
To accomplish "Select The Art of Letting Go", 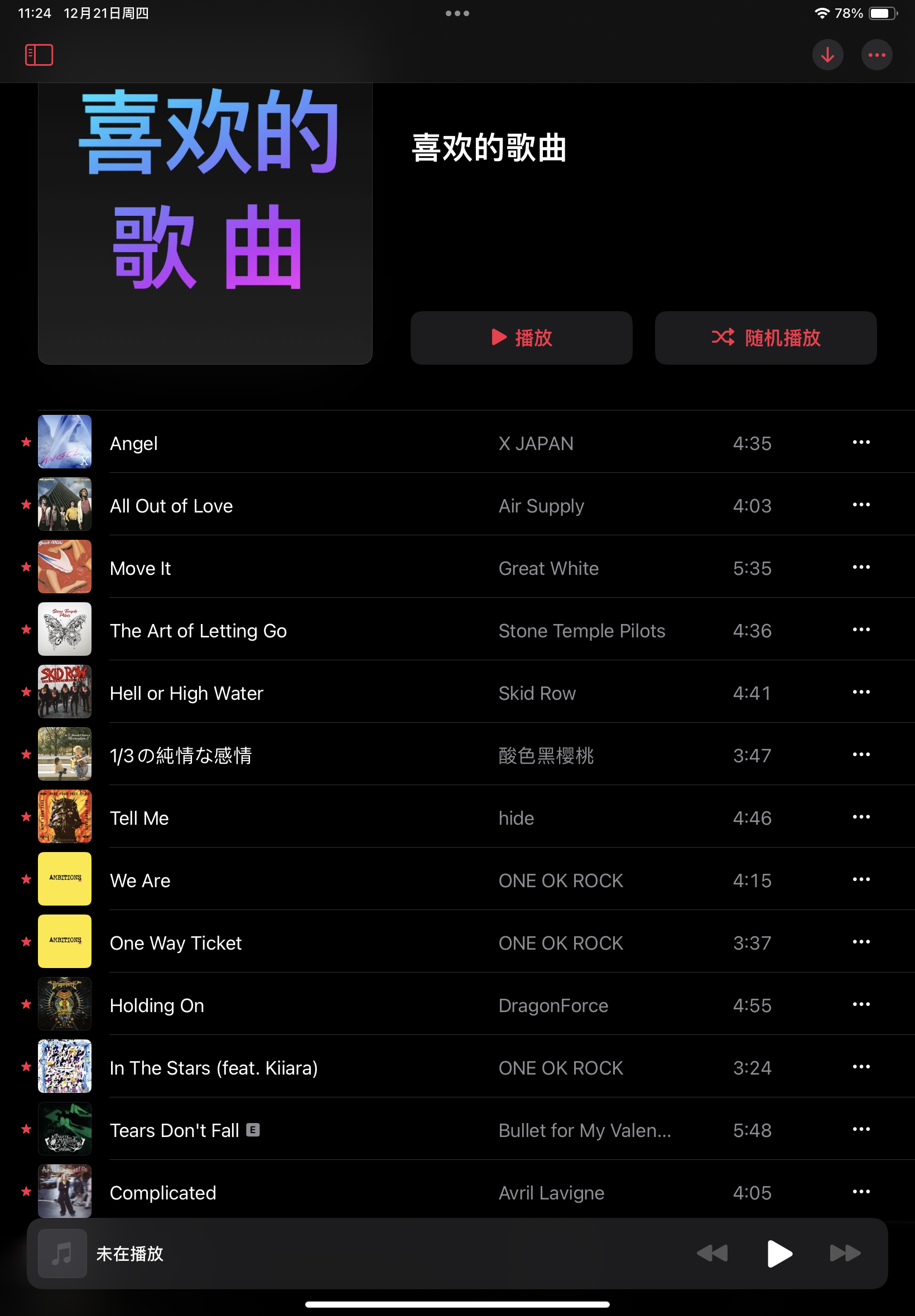I will tap(198, 630).
